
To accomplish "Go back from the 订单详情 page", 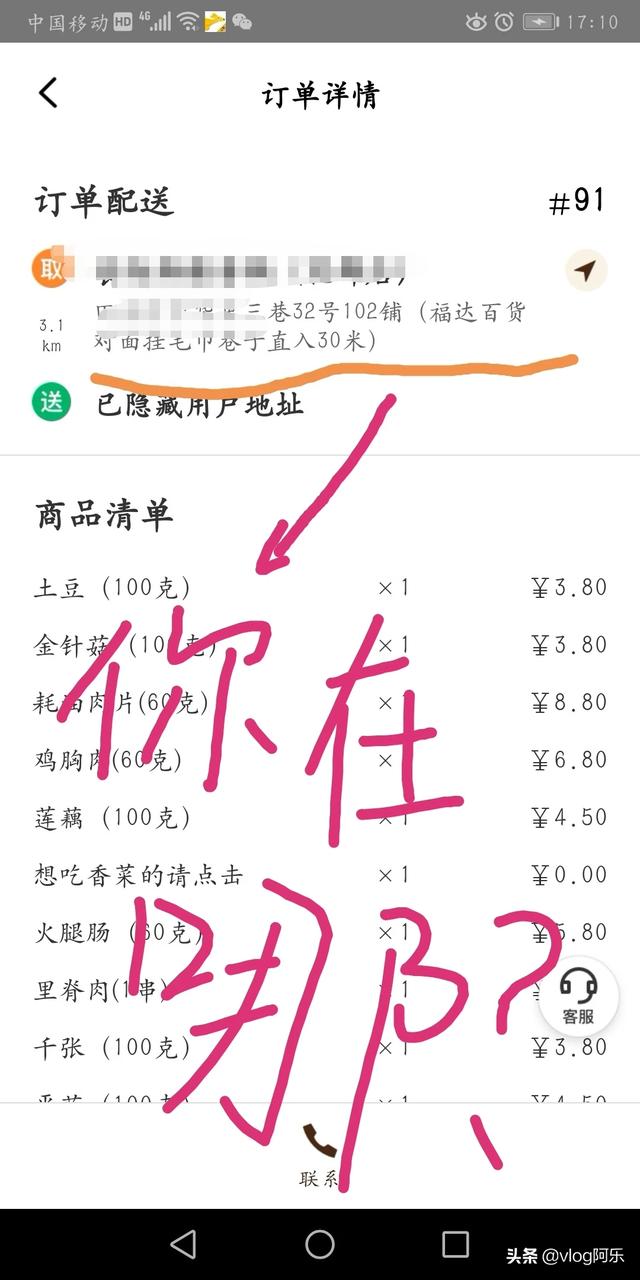I will tap(48, 94).
